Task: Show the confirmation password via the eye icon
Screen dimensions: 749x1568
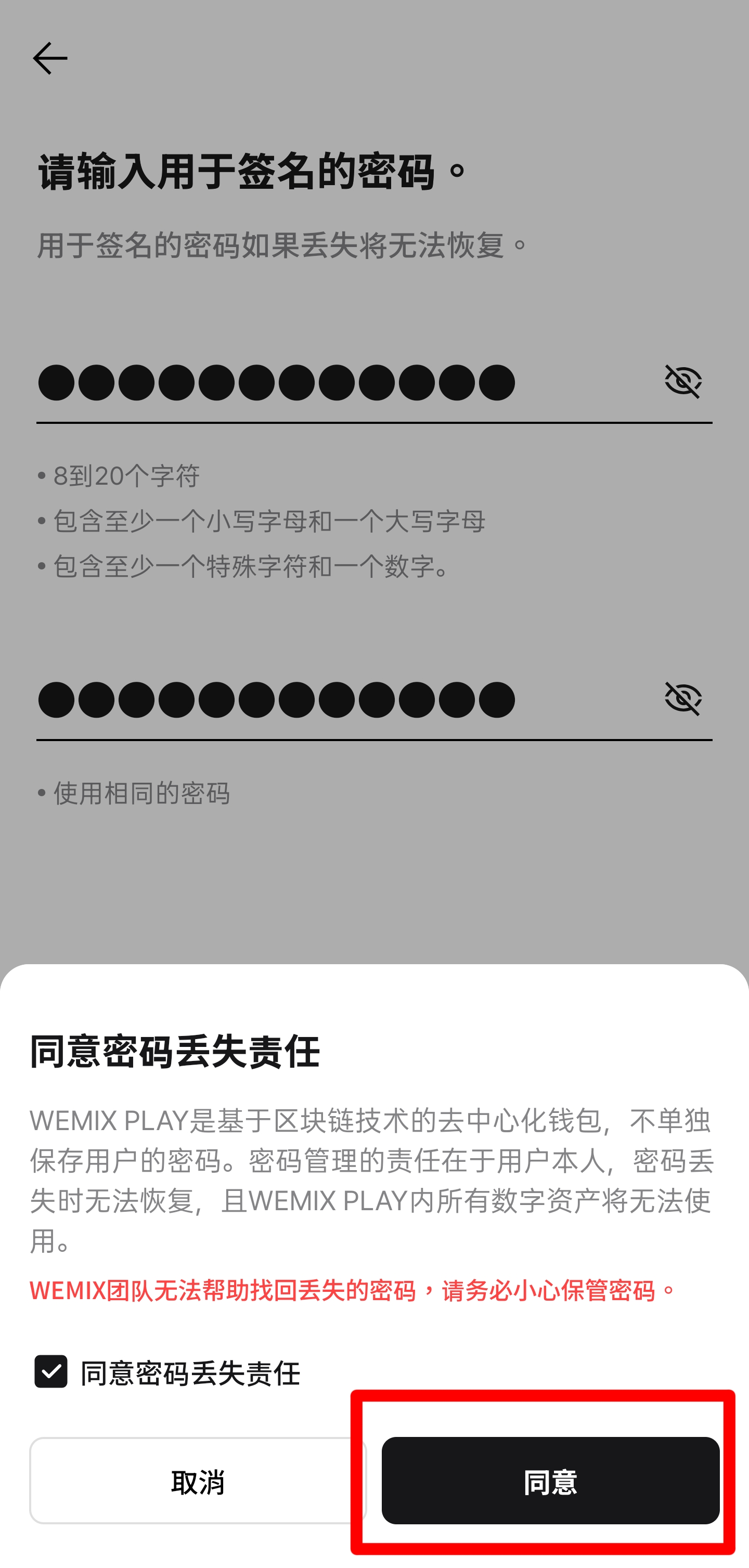Action: (682, 699)
